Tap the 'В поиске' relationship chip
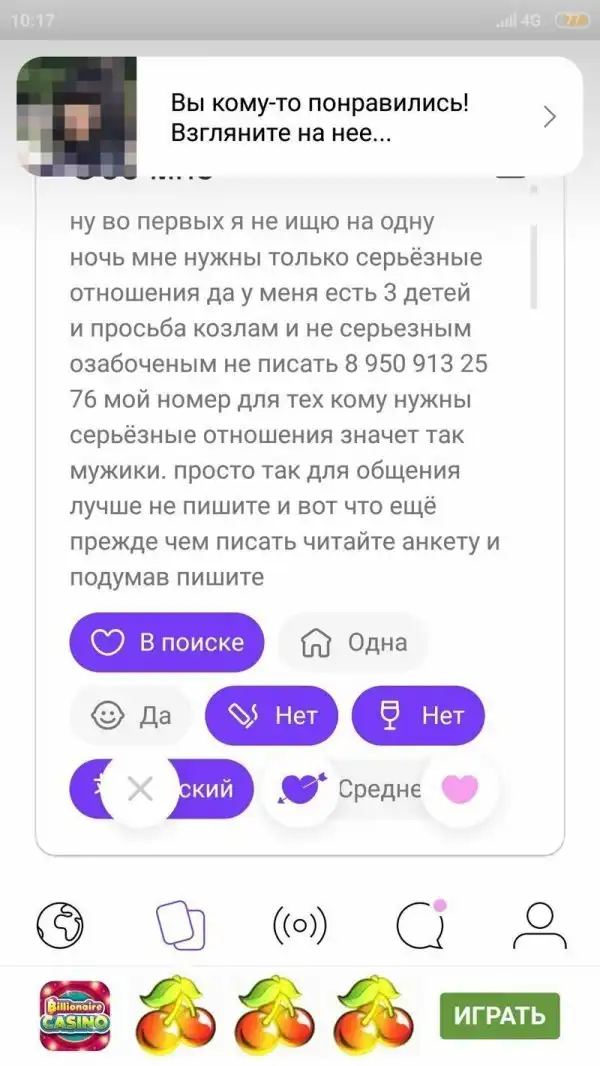600x1066 pixels. [x=167, y=642]
